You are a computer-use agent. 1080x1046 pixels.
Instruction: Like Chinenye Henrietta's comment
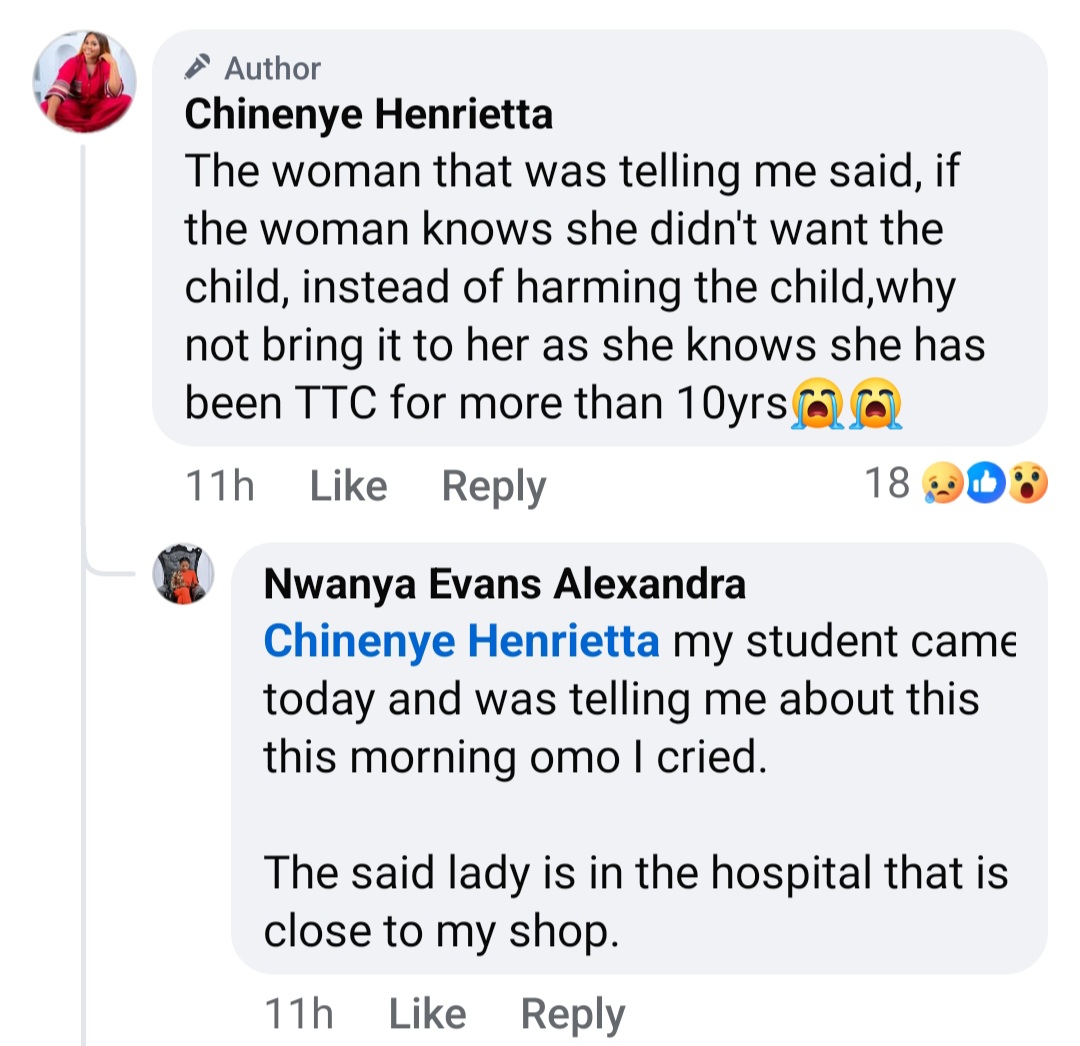348,487
